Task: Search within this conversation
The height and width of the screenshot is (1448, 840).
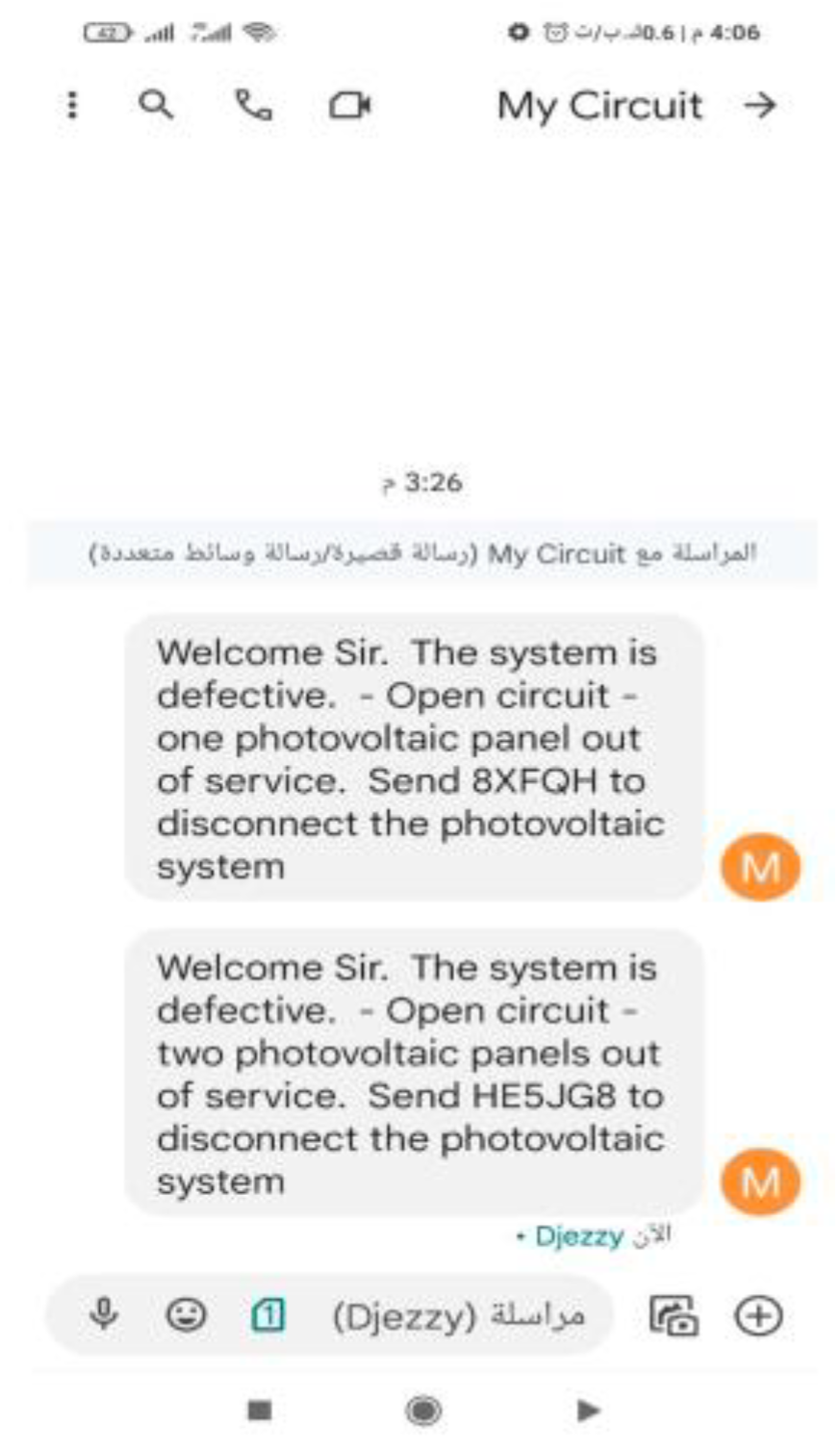Action: pos(157,105)
